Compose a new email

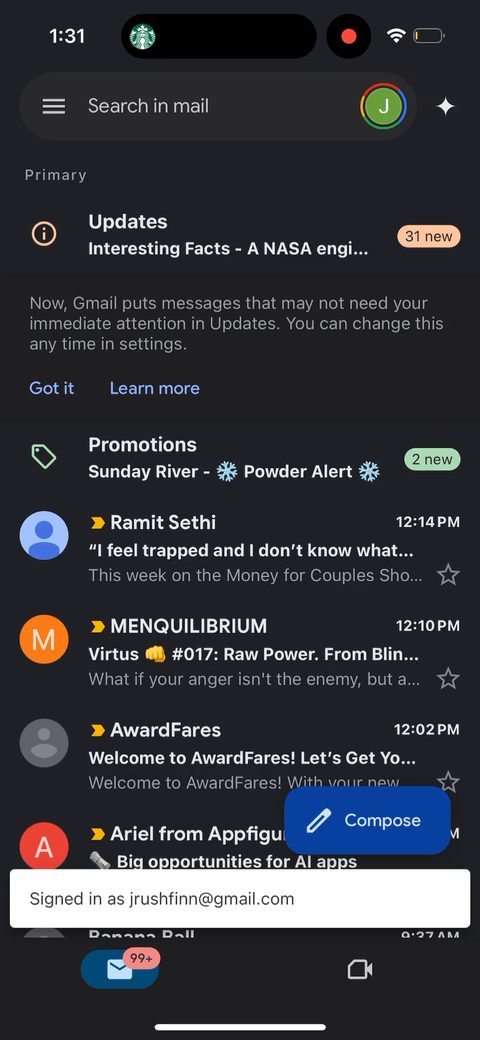coord(367,820)
